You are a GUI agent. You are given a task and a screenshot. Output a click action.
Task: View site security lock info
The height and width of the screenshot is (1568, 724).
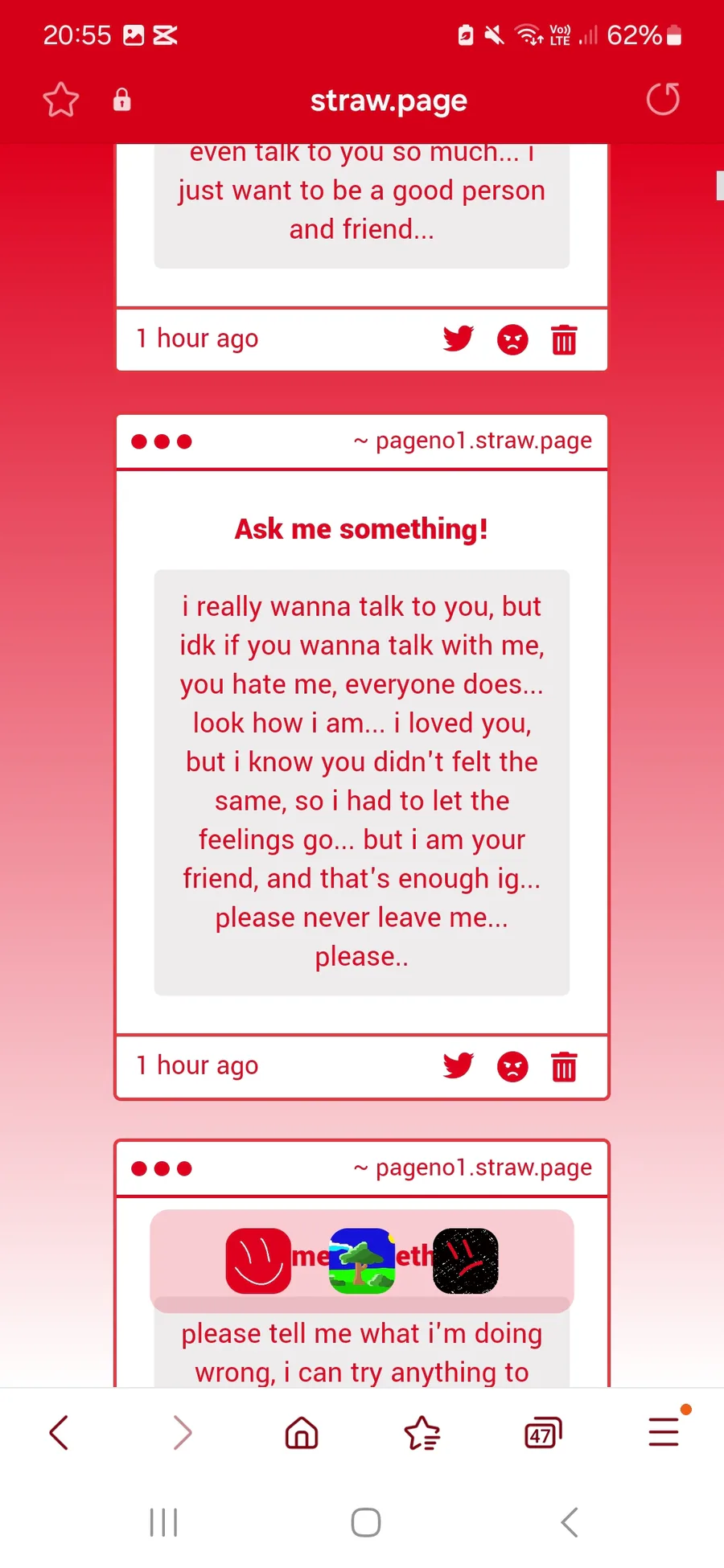(121, 100)
